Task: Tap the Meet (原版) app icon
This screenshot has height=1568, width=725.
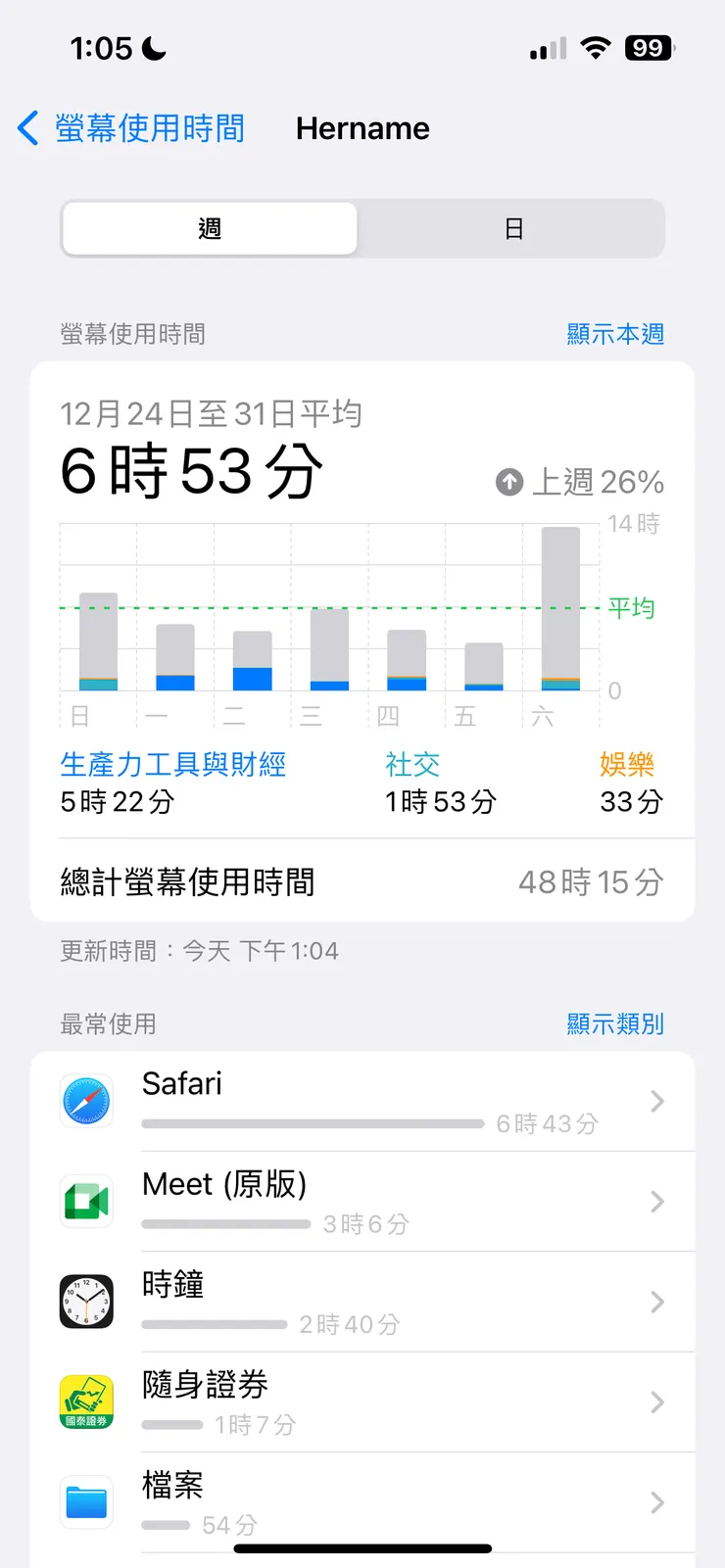Action: tap(86, 1201)
